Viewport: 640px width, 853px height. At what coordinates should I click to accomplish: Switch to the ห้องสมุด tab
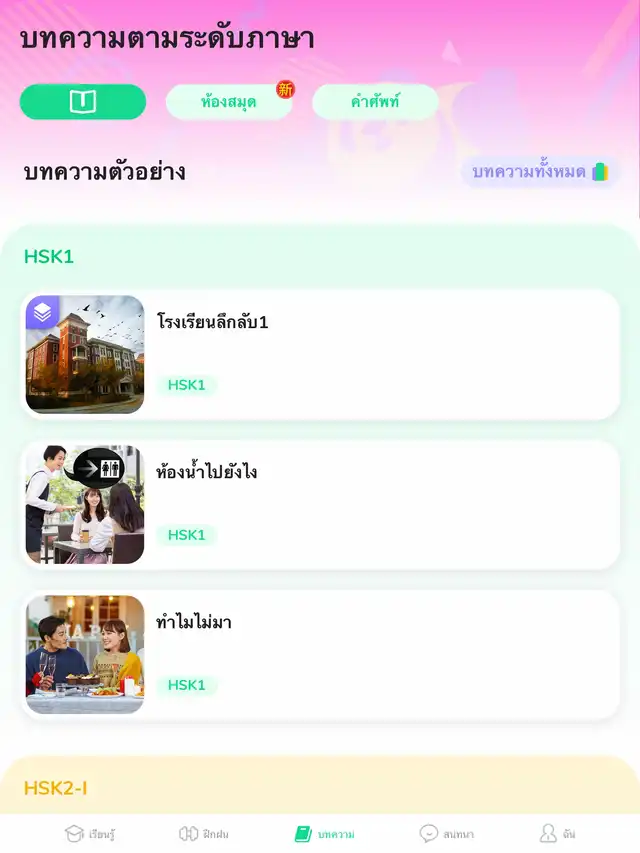point(229,102)
